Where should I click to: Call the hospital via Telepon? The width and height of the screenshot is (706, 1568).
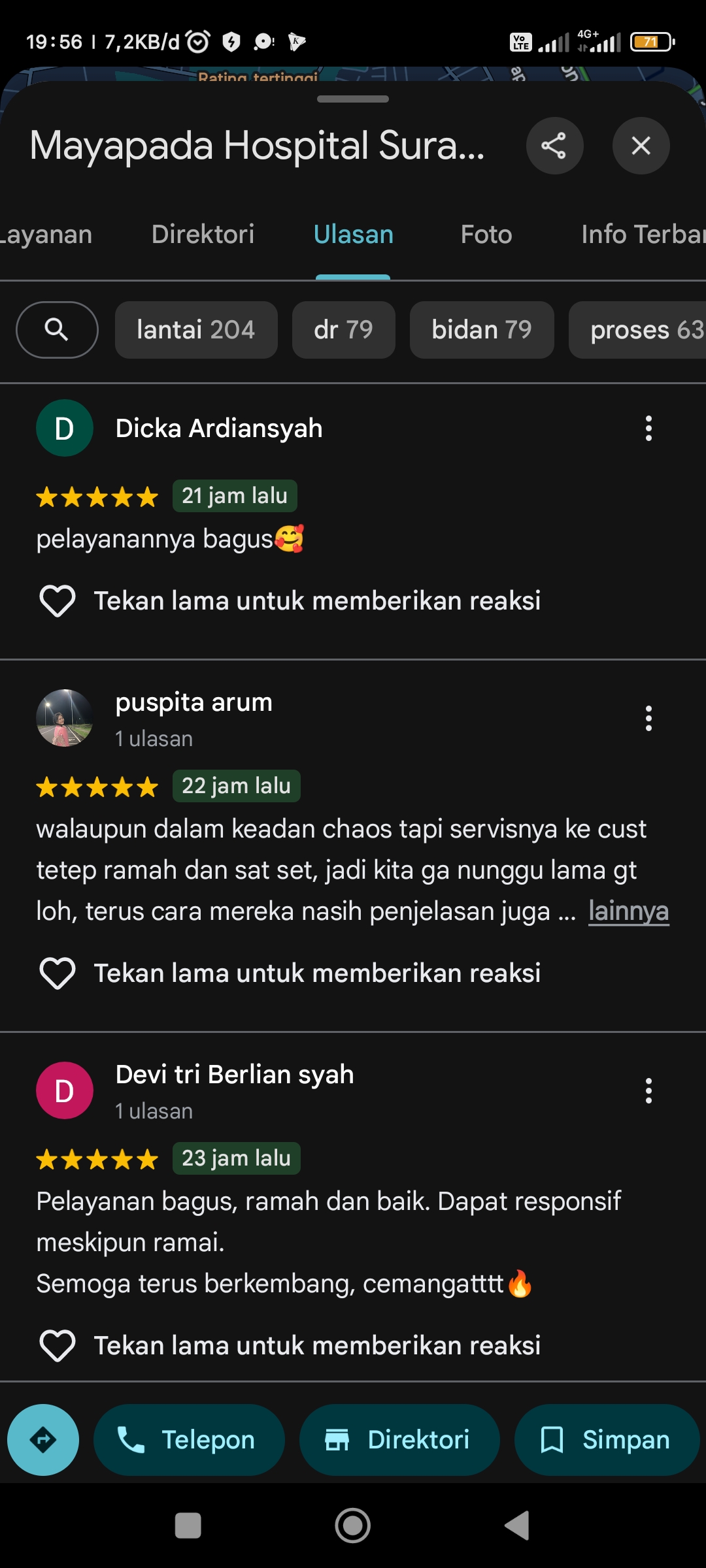189,1440
